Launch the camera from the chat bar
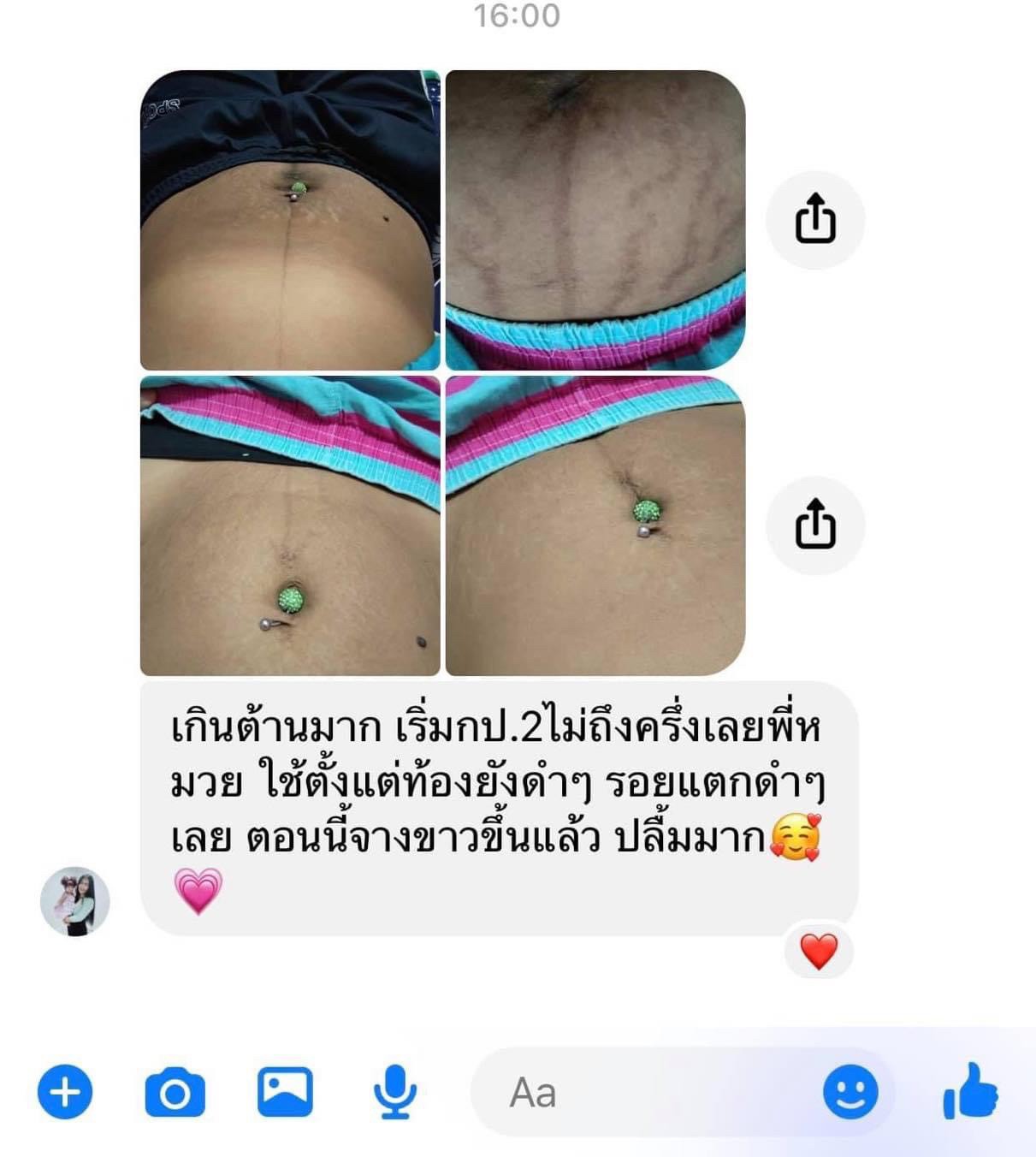This screenshot has height=1157, width=1036. pyautogui.click(x=175, y=1092)
